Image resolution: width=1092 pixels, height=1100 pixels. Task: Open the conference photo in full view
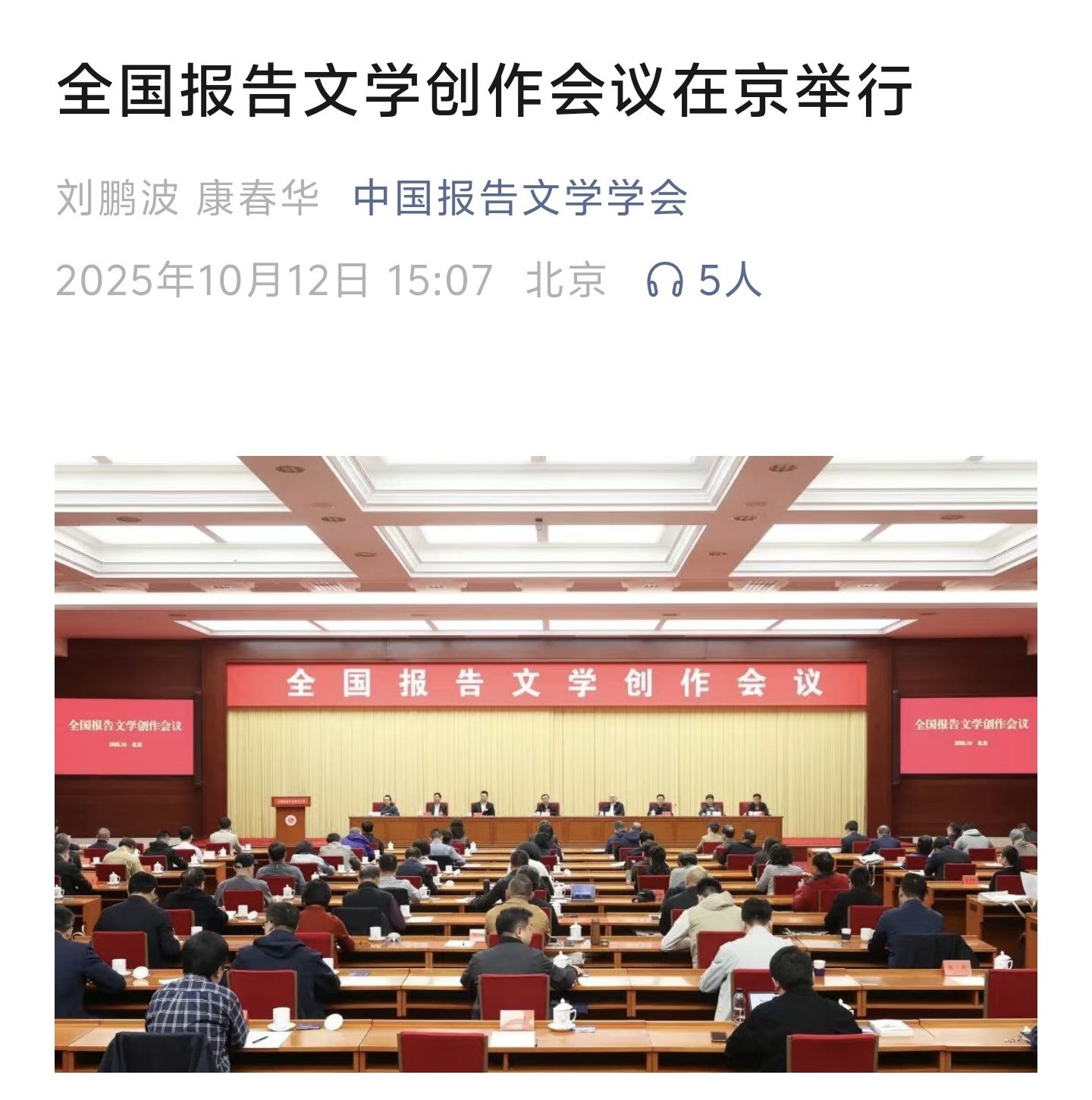click(x=545, y=763)
